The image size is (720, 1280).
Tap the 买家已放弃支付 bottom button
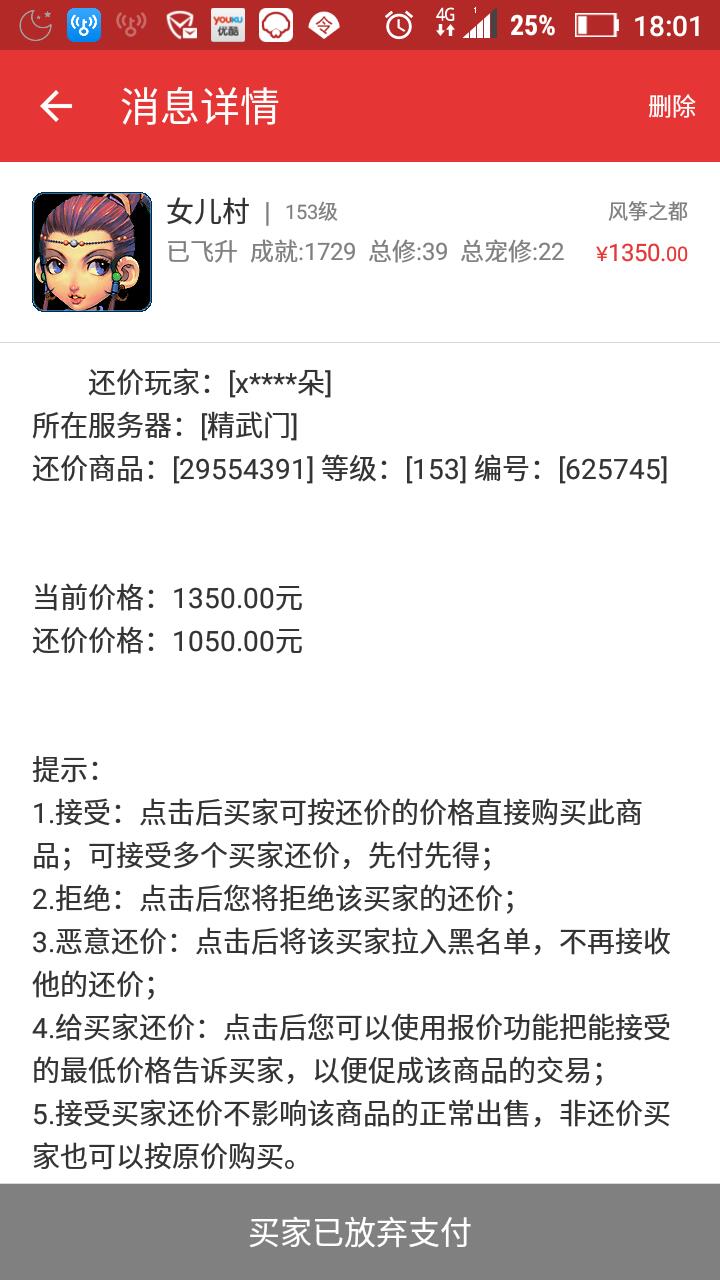tap(360, 1232)
